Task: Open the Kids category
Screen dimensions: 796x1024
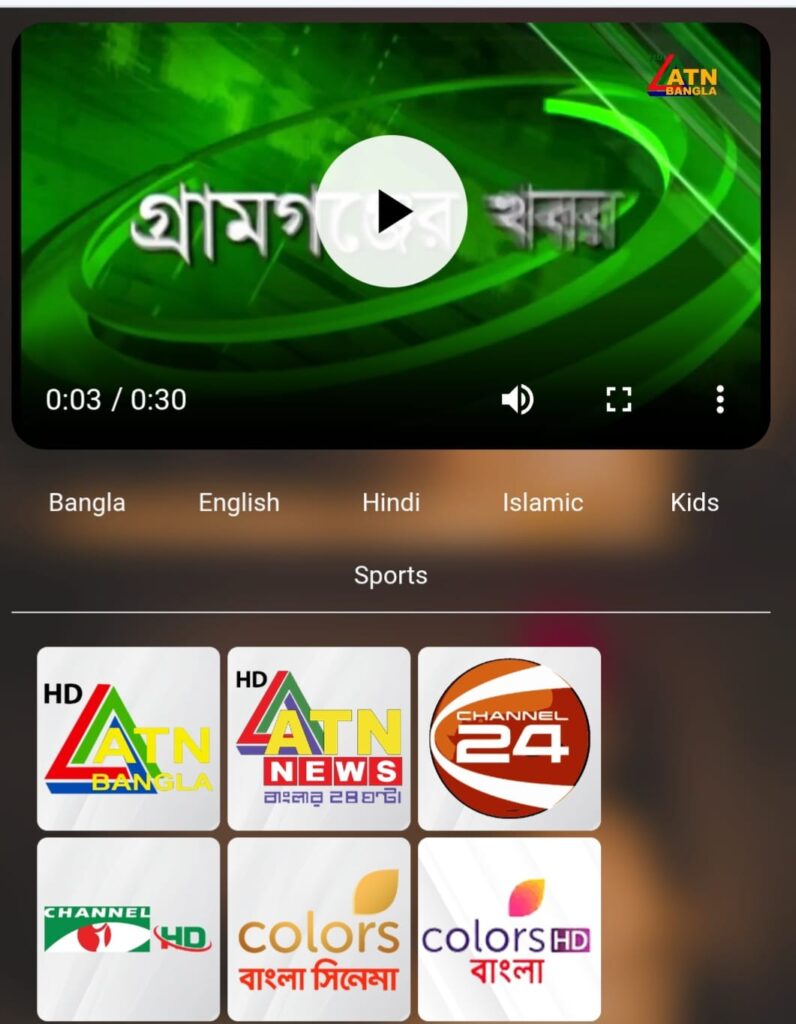Action: tap(695, 502)
